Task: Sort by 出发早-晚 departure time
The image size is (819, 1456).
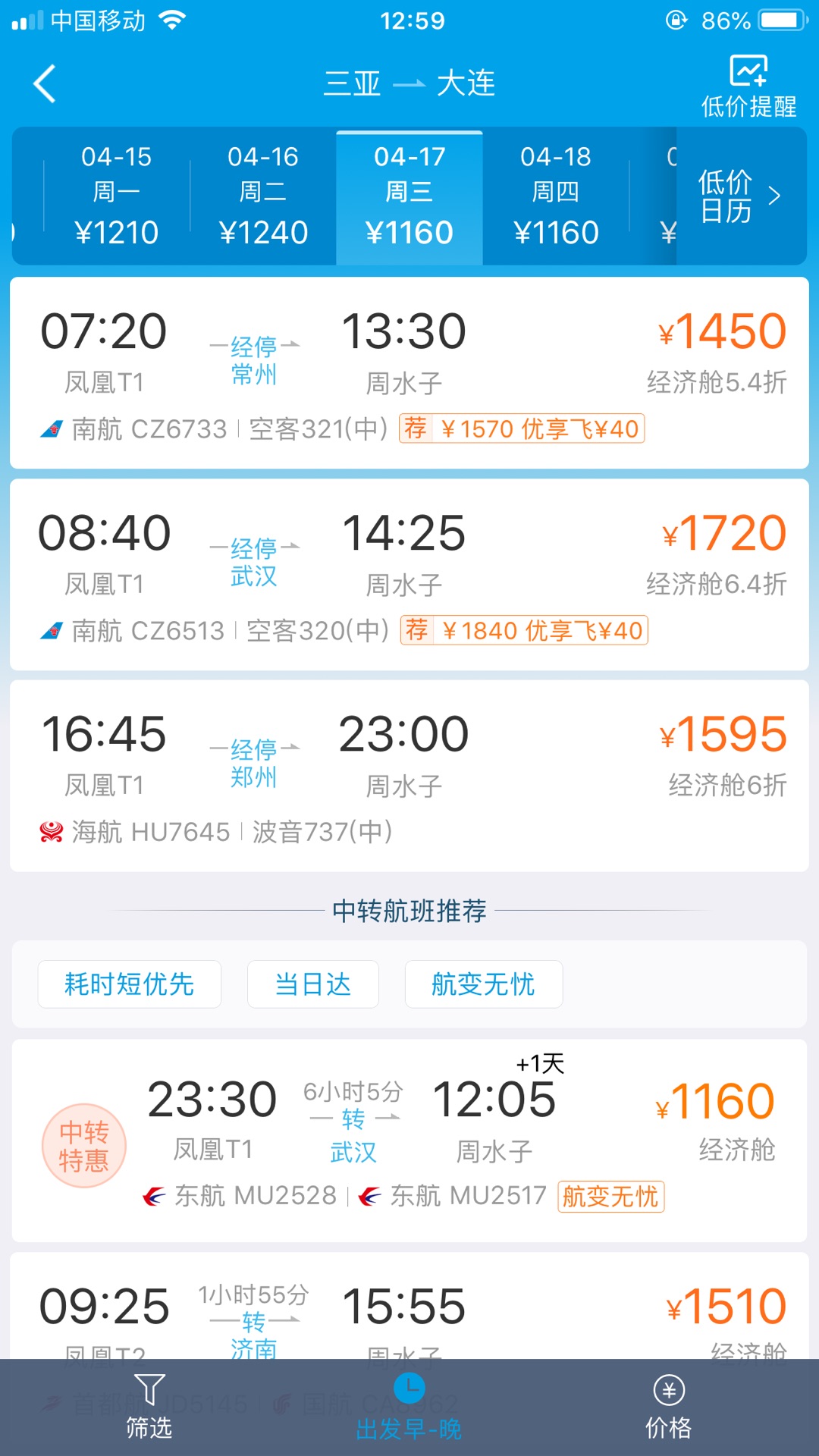Action: pyautogui.click(x=409, y=1407)
